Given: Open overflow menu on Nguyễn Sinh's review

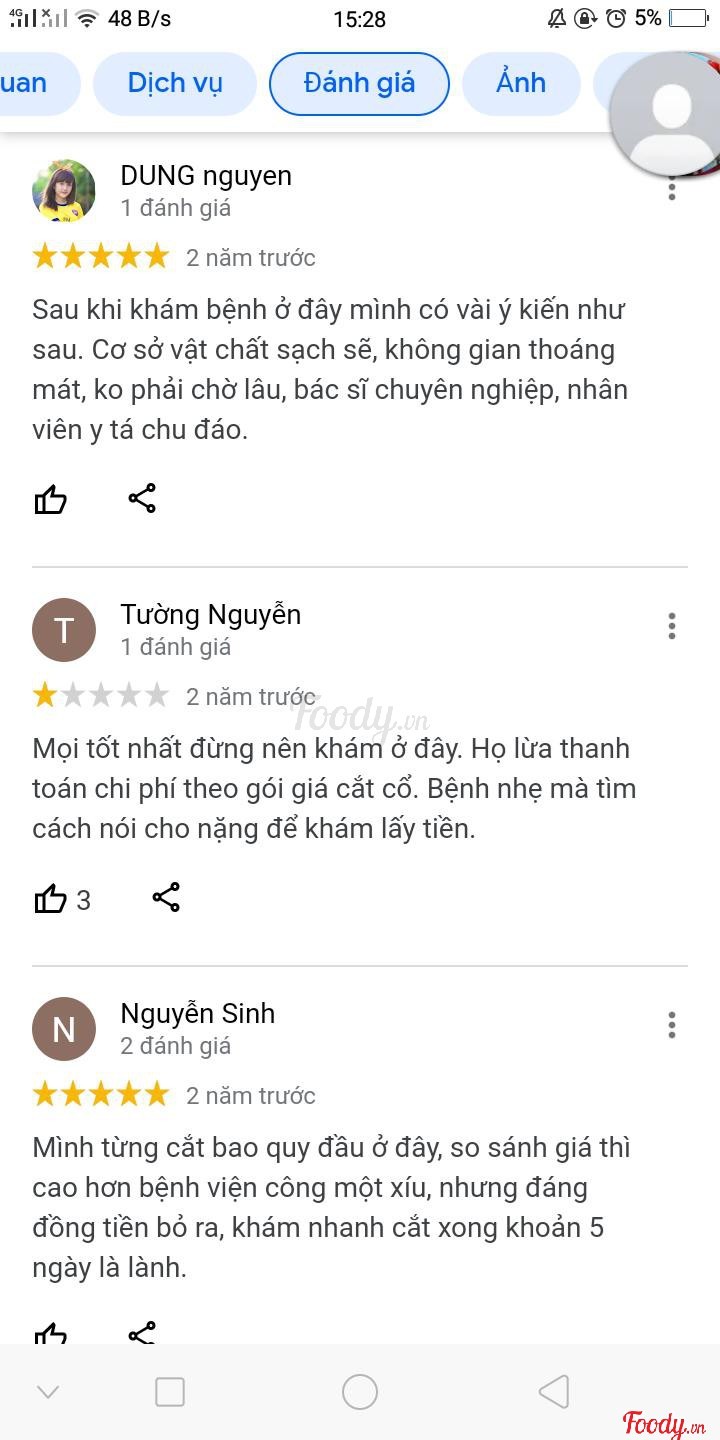Looking at the screenshot, I should (x=672, y=1024).
